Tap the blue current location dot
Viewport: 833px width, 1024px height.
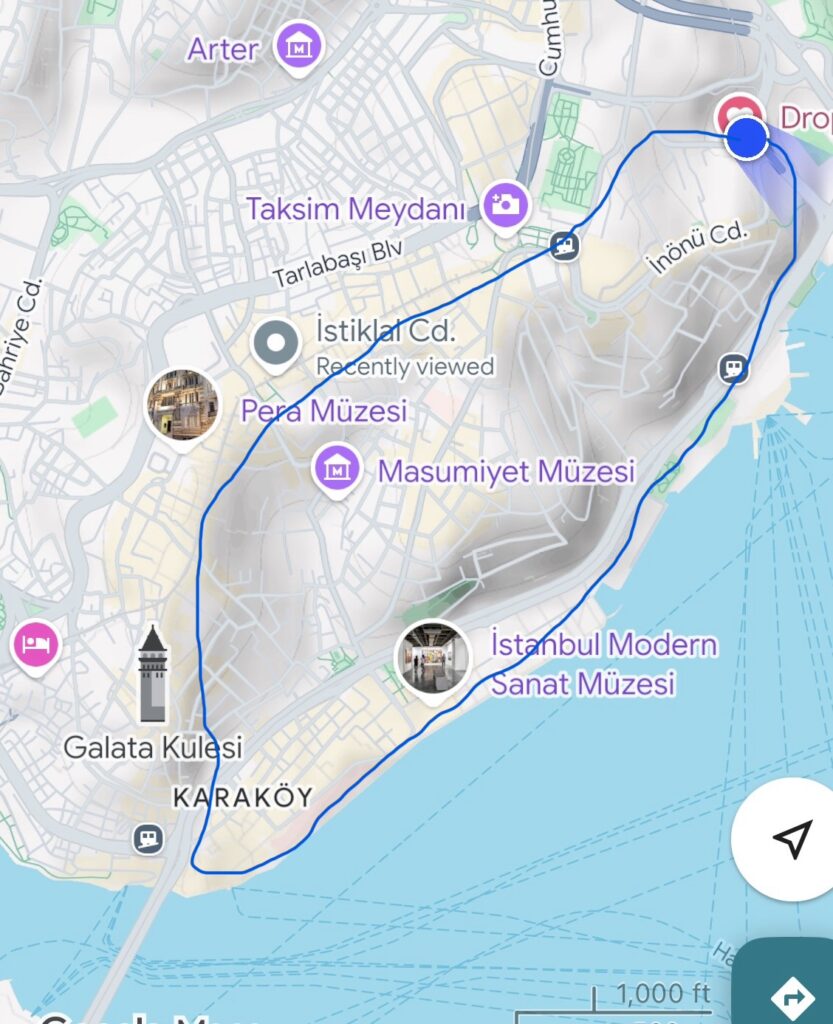pos(746,138)
